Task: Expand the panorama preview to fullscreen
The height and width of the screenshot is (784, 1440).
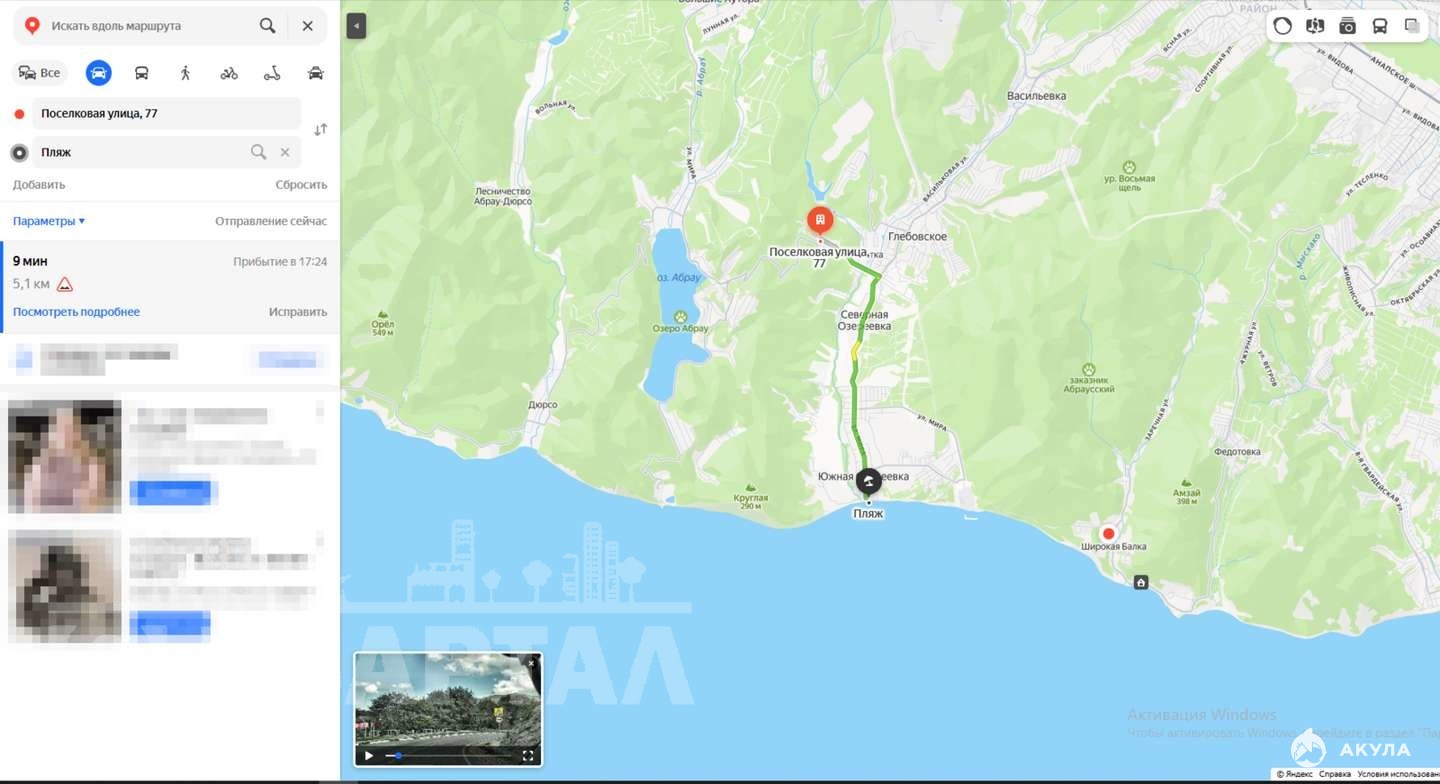Action: [x=528, y=756]
